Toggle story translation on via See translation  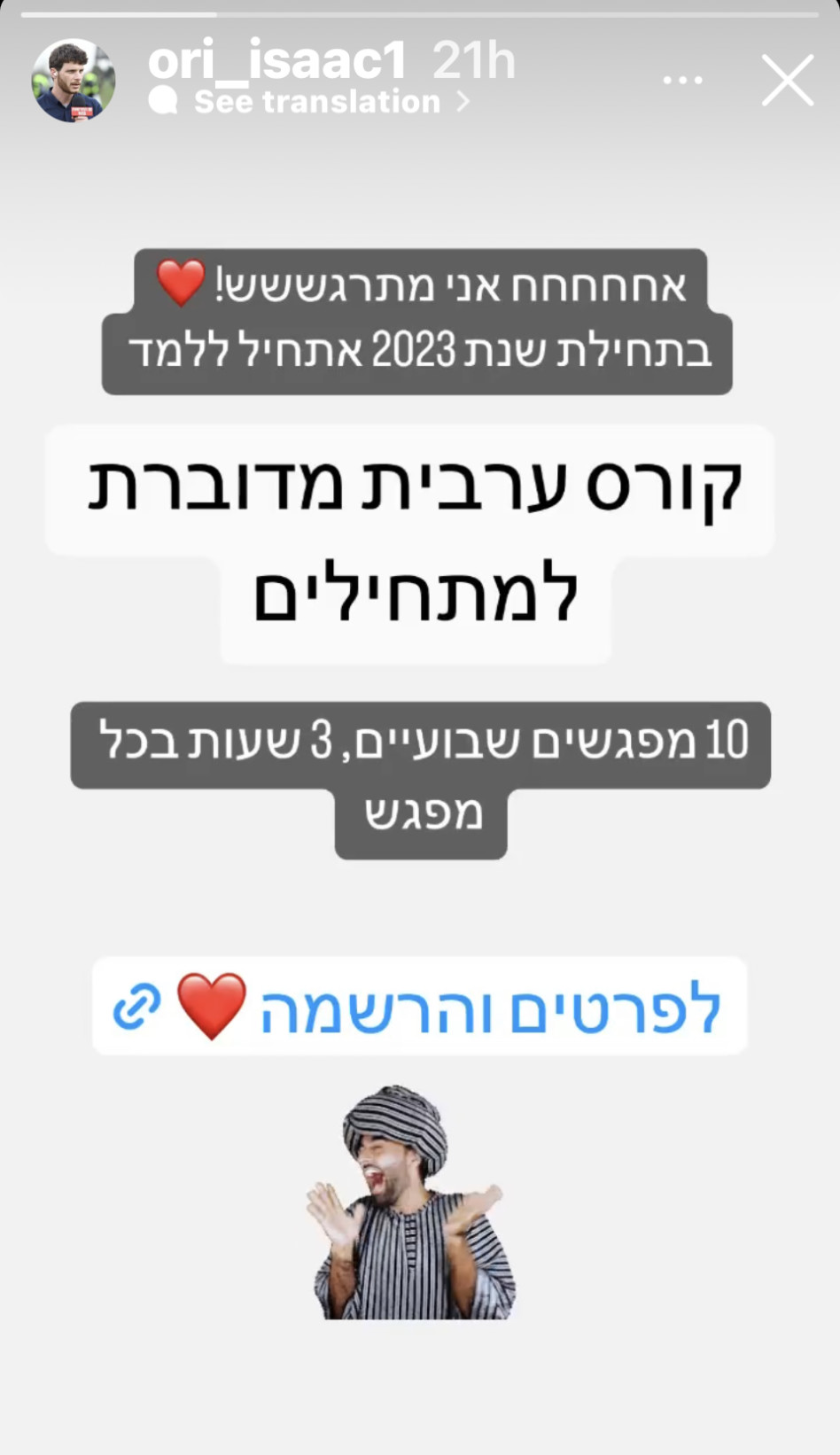(x=315, y=100)
